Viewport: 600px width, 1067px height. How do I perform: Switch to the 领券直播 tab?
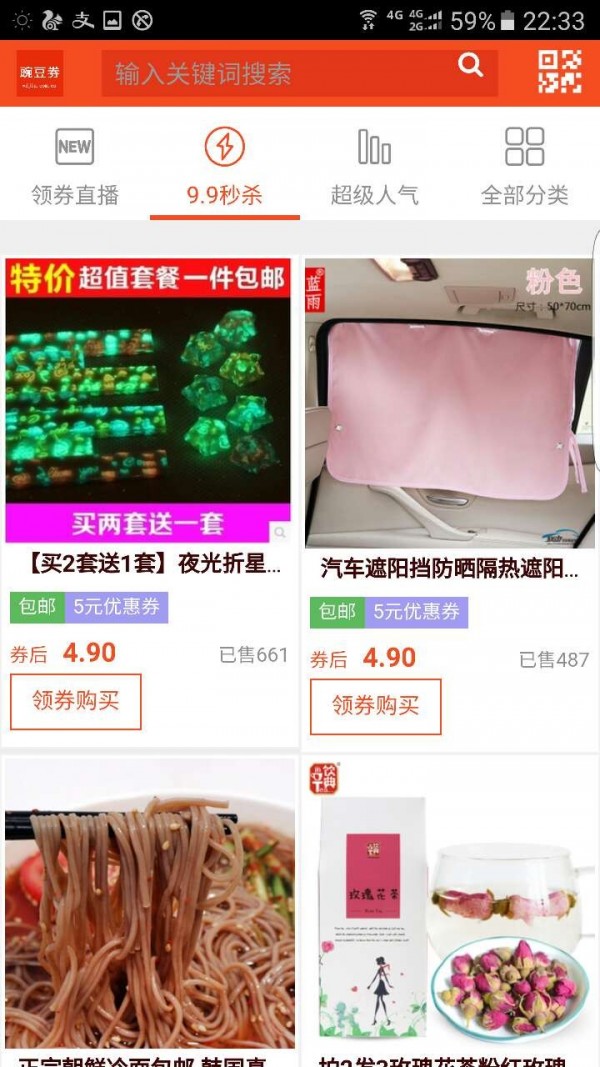(x=75, y=167)
